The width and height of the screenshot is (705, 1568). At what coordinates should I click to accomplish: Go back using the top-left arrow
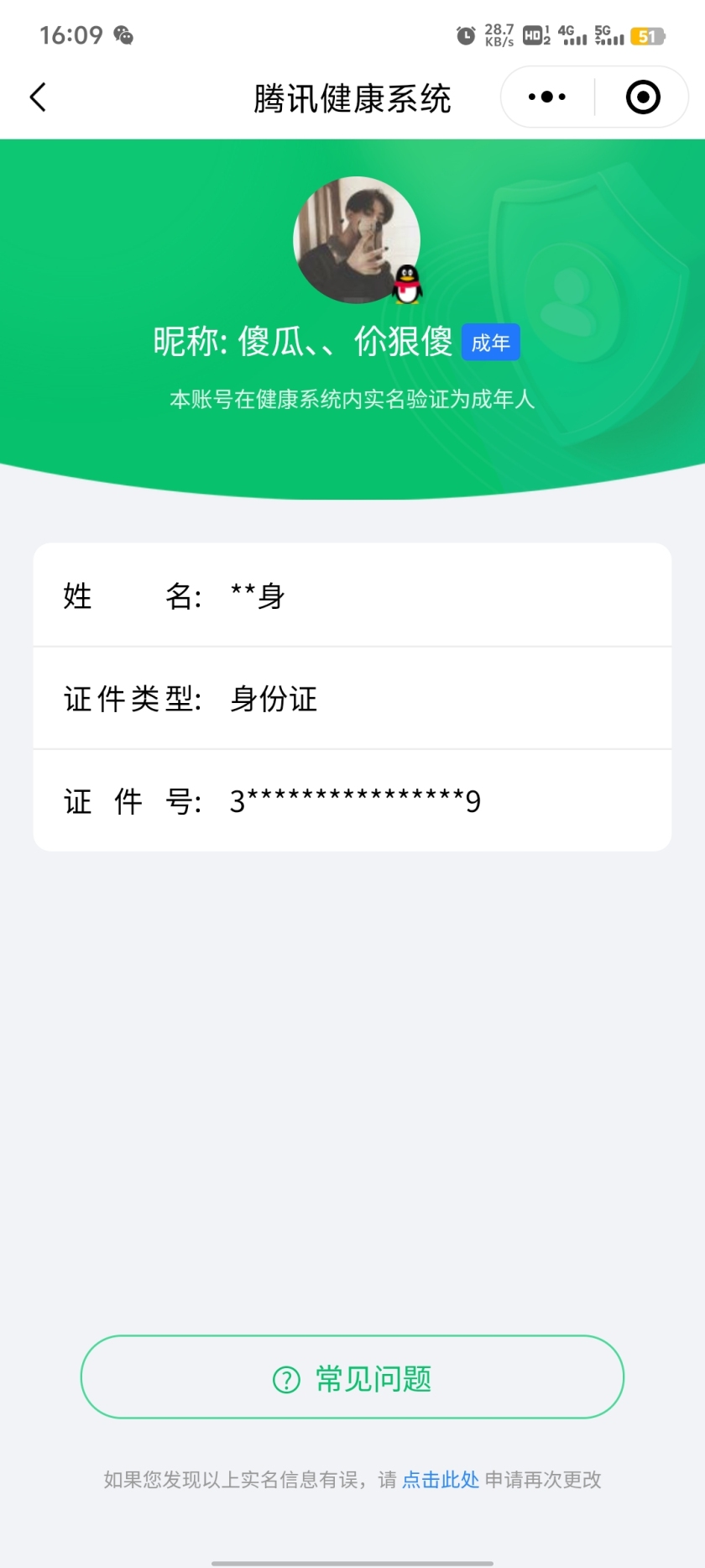[38, 97]
